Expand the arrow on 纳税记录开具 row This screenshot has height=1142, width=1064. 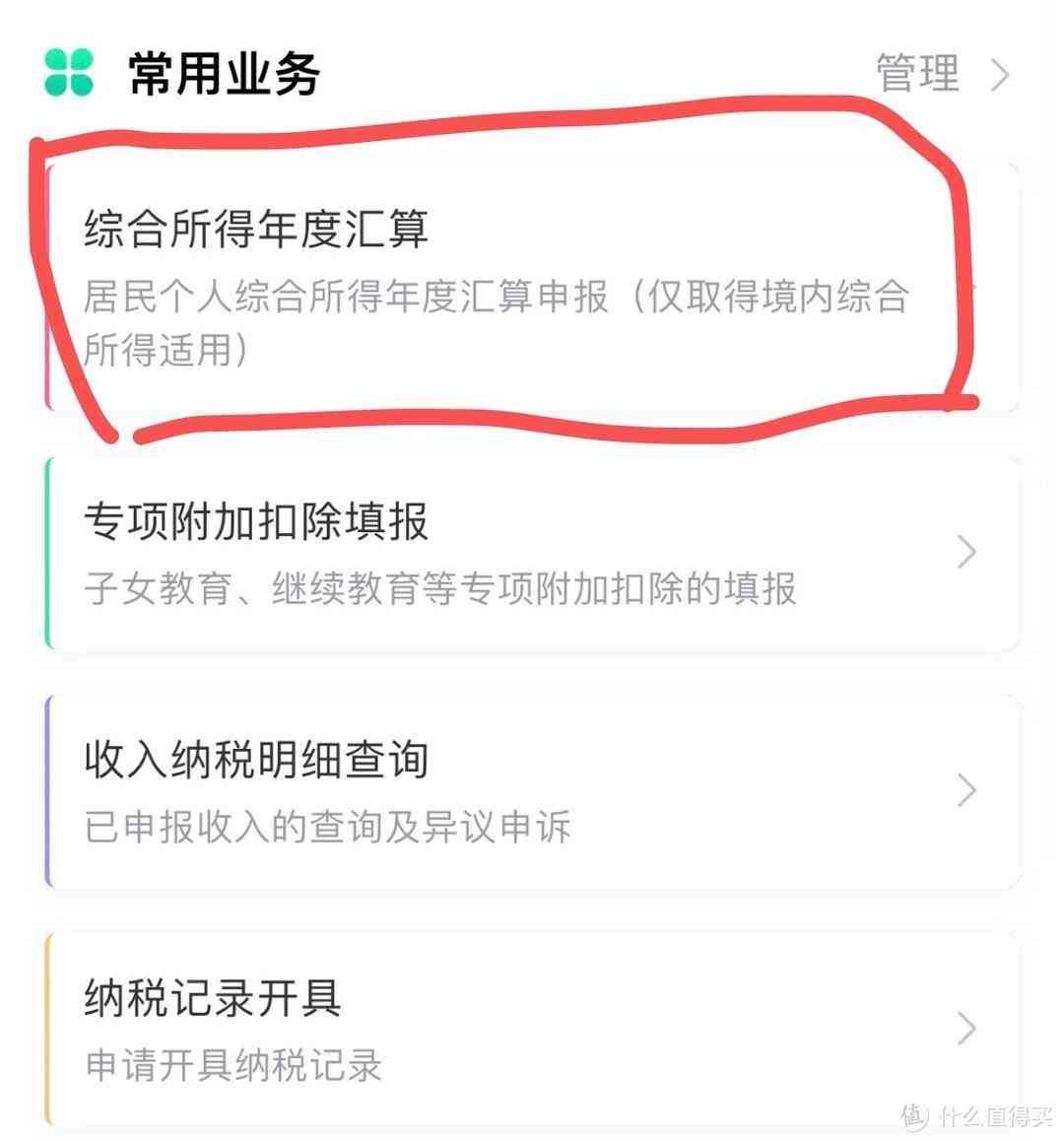(966, 1029)
